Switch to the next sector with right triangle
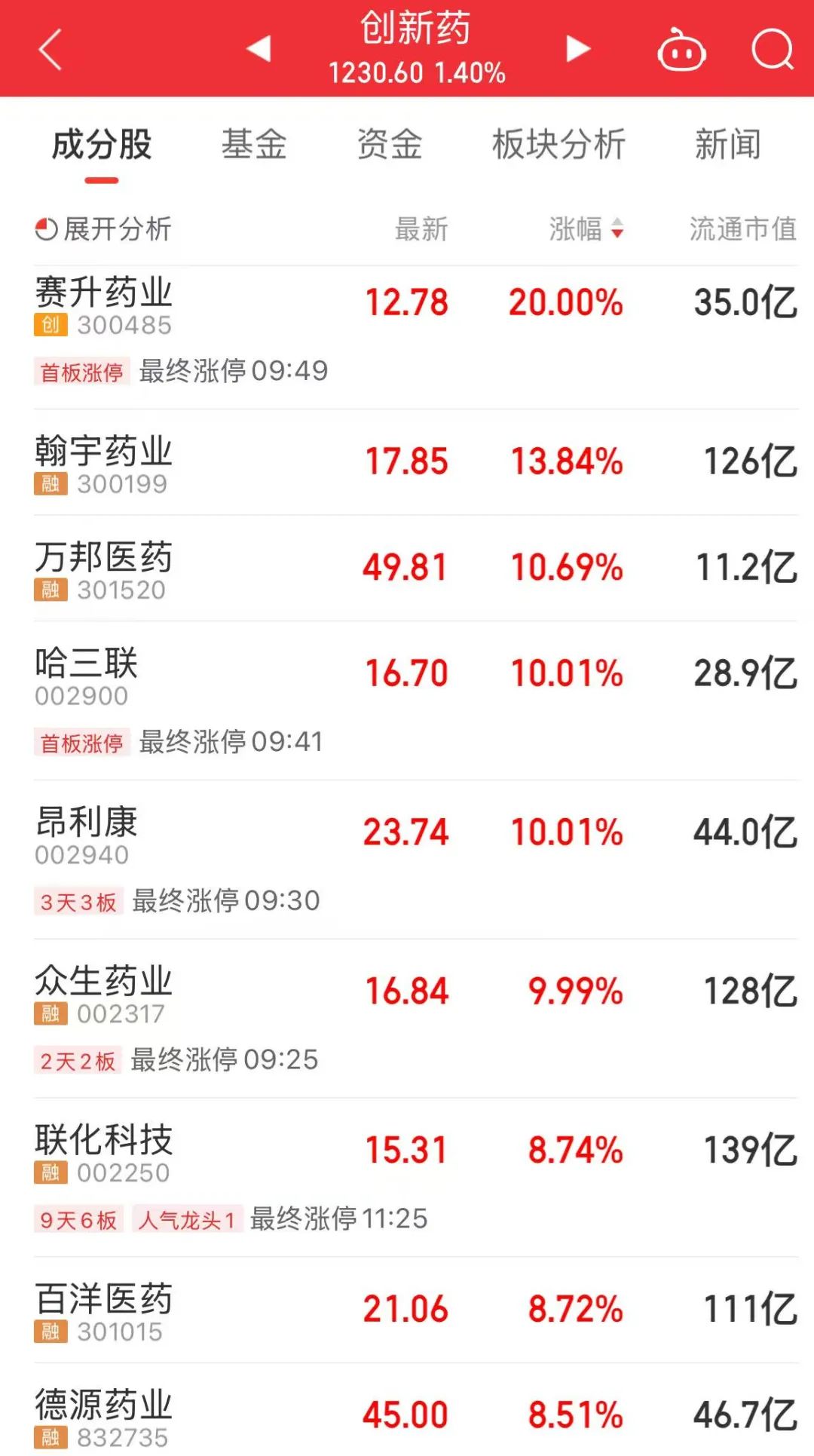Viewport: 814px width, 1456px height. tap(578, 48)
